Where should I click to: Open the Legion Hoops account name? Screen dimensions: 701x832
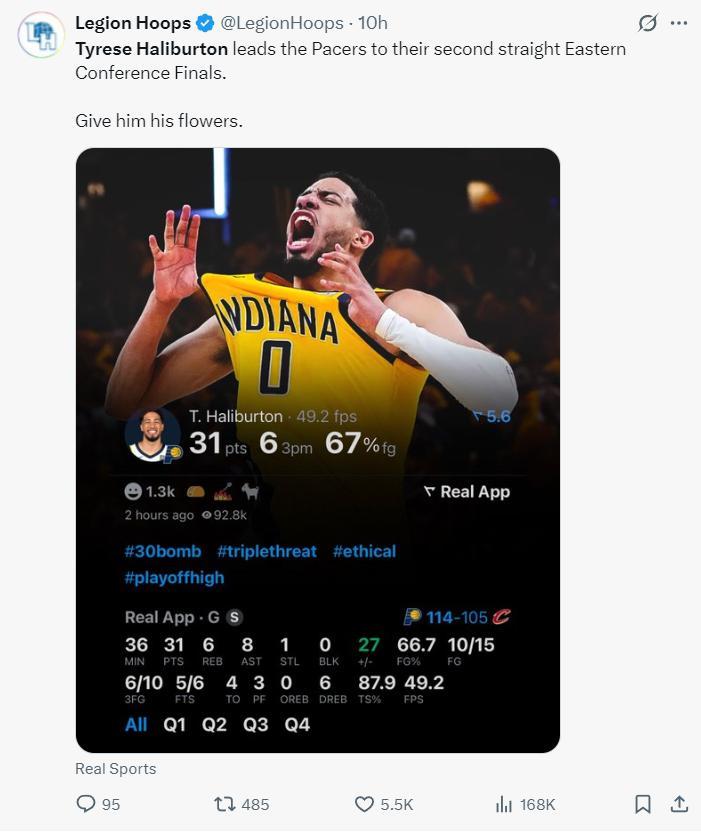(x=132, y=23)
